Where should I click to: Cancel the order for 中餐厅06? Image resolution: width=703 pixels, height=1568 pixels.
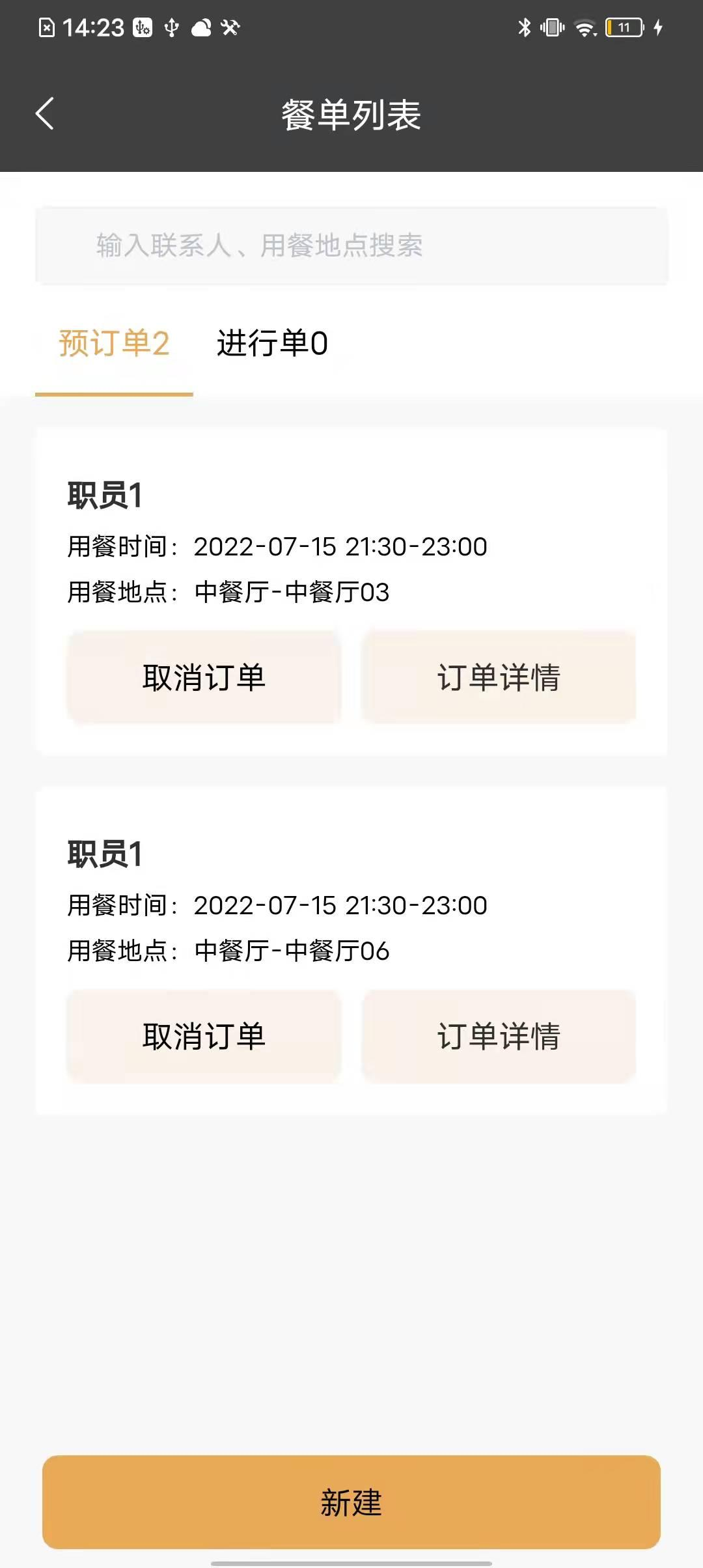click(204, 1036)
